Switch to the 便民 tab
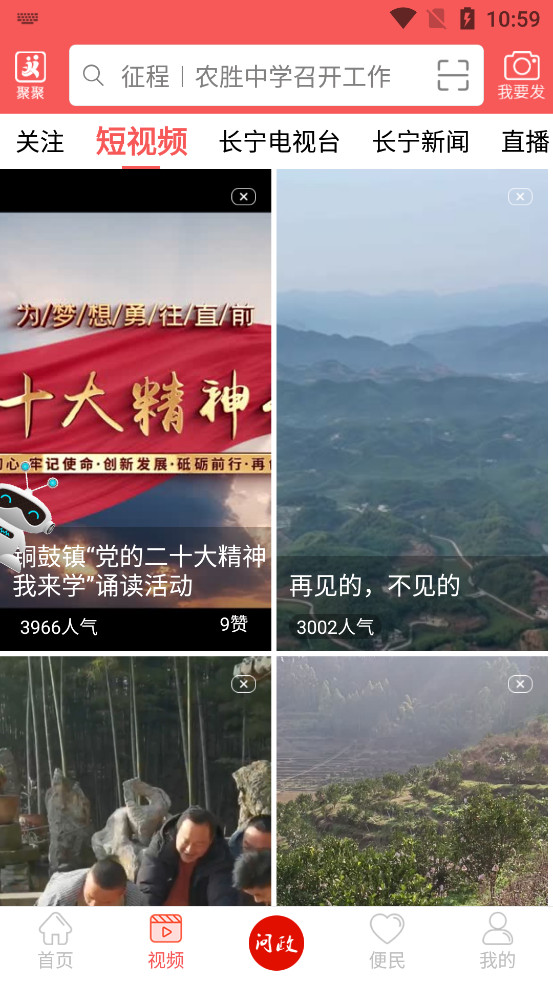This screenshot has width=553, height=983. tap(387, 942)
